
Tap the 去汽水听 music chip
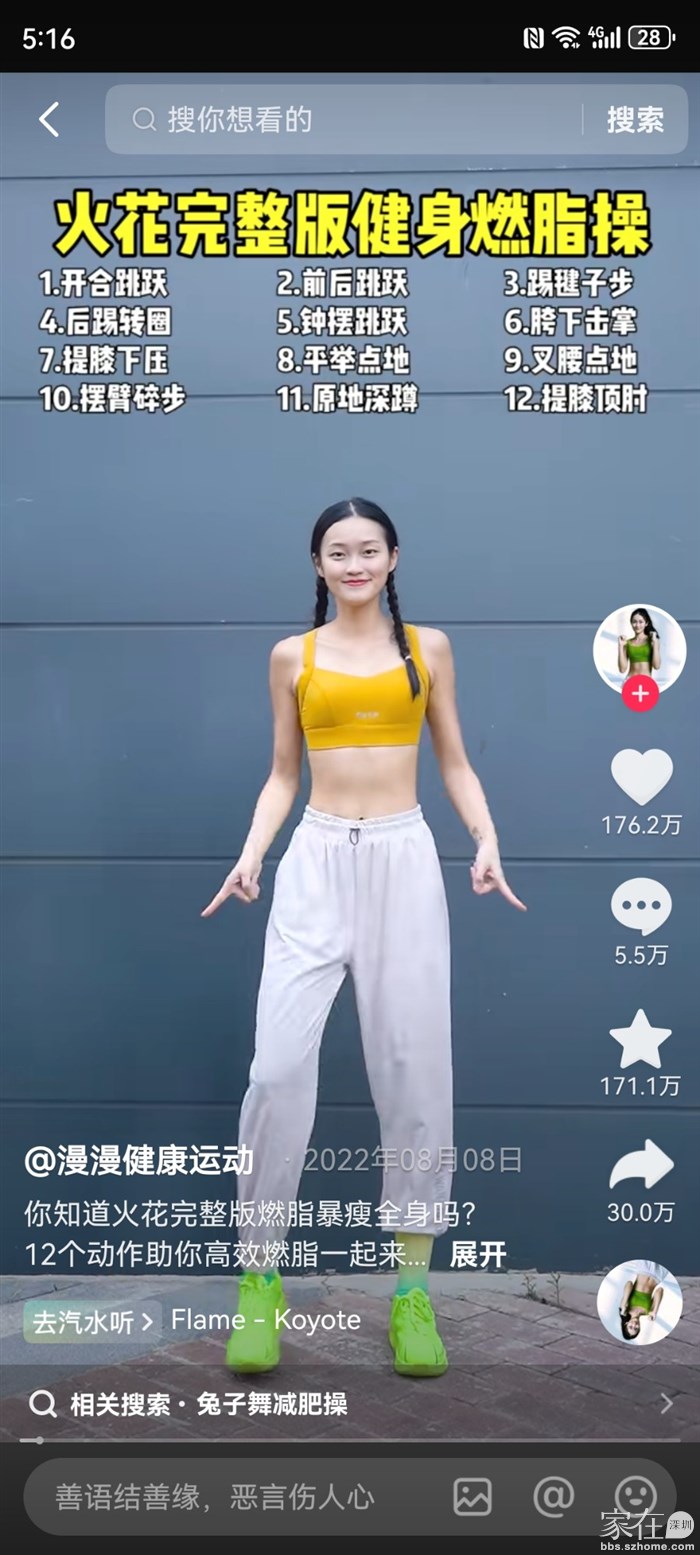click(92, 1321)
